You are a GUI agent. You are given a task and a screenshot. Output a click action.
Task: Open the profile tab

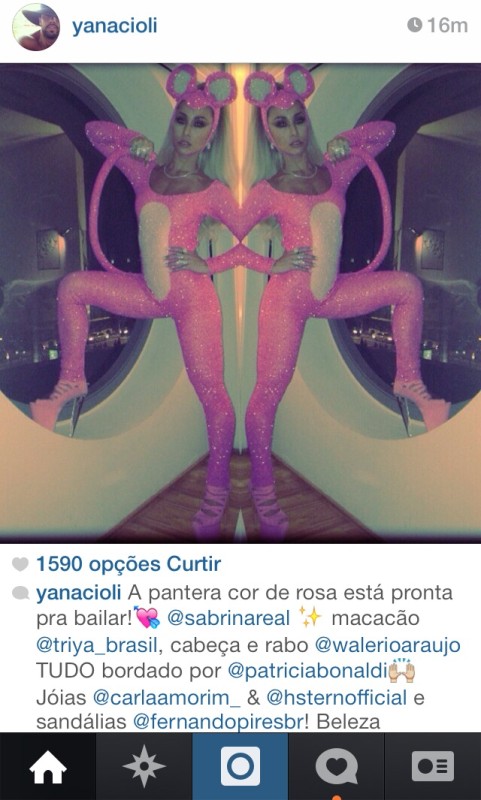[433, 766]
